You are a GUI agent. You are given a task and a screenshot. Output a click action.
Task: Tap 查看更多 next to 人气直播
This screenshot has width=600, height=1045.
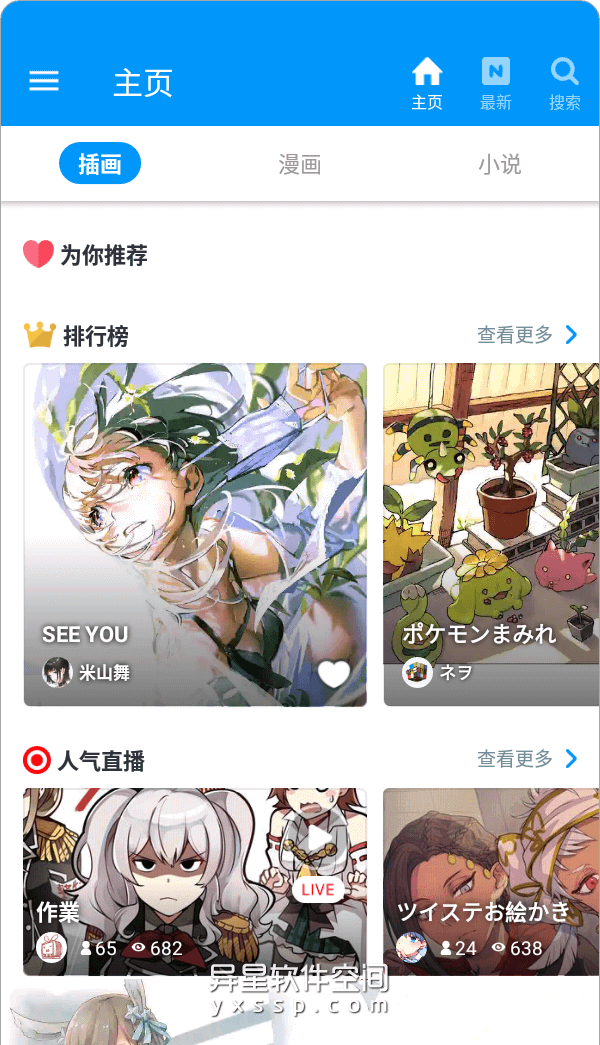pyautogui.click(x=527, y=759)
